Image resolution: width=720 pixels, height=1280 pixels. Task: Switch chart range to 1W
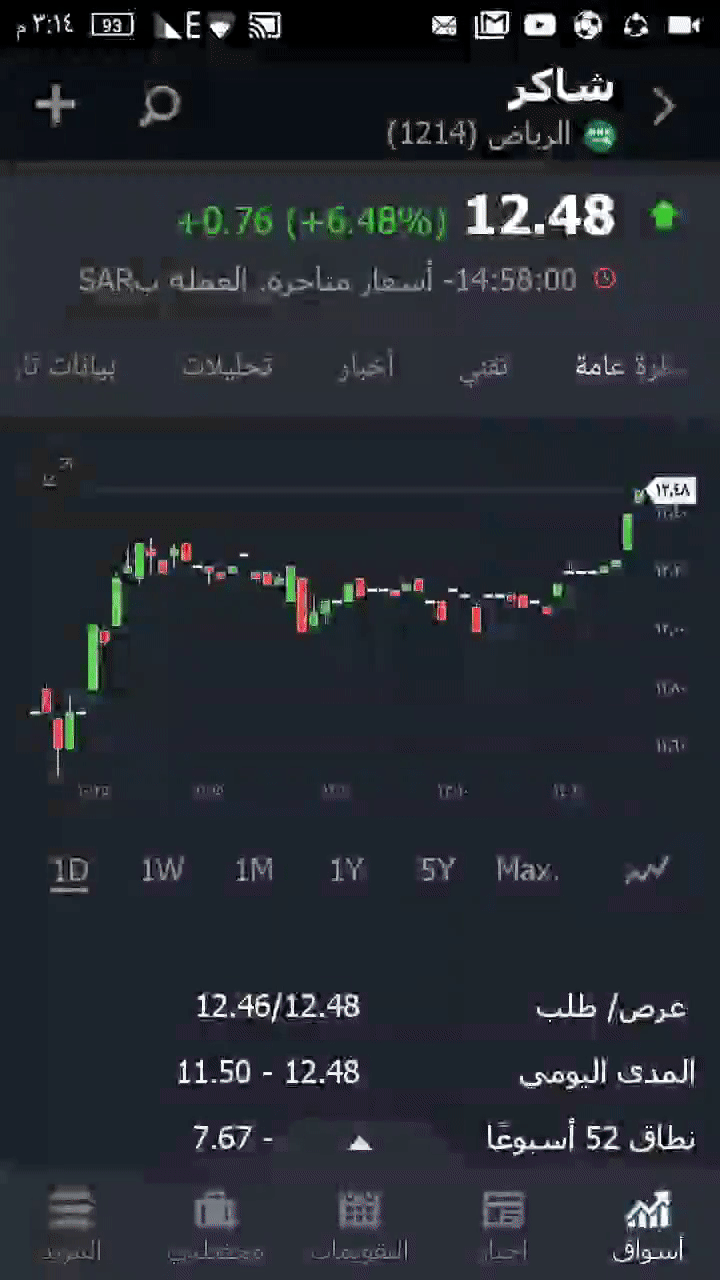point(162,870)
